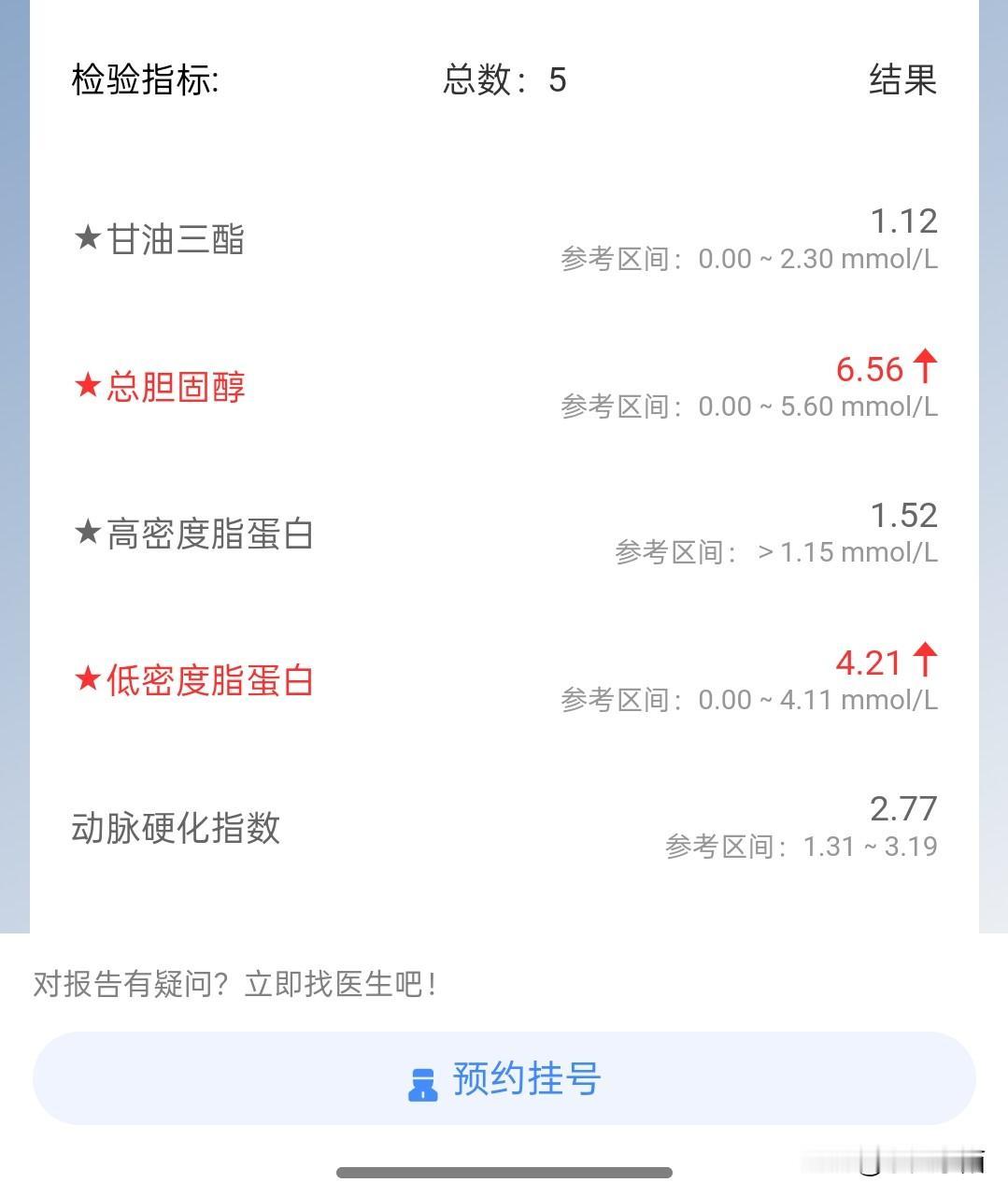Click the 结果 column header
Viewport: 1008px width, 1197px height.
pos(902,81)
